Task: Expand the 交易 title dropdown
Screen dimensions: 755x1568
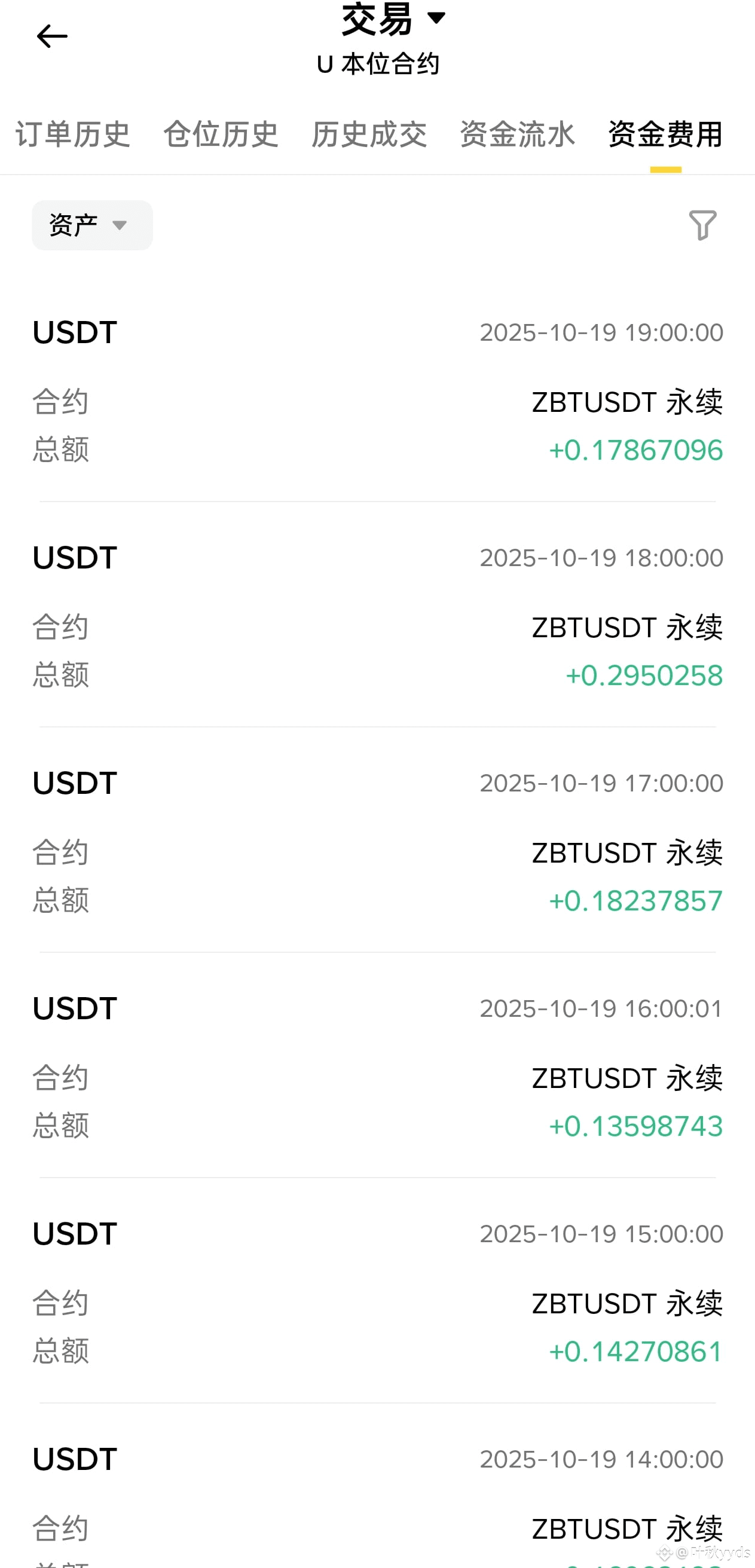Action: [394, 19]
